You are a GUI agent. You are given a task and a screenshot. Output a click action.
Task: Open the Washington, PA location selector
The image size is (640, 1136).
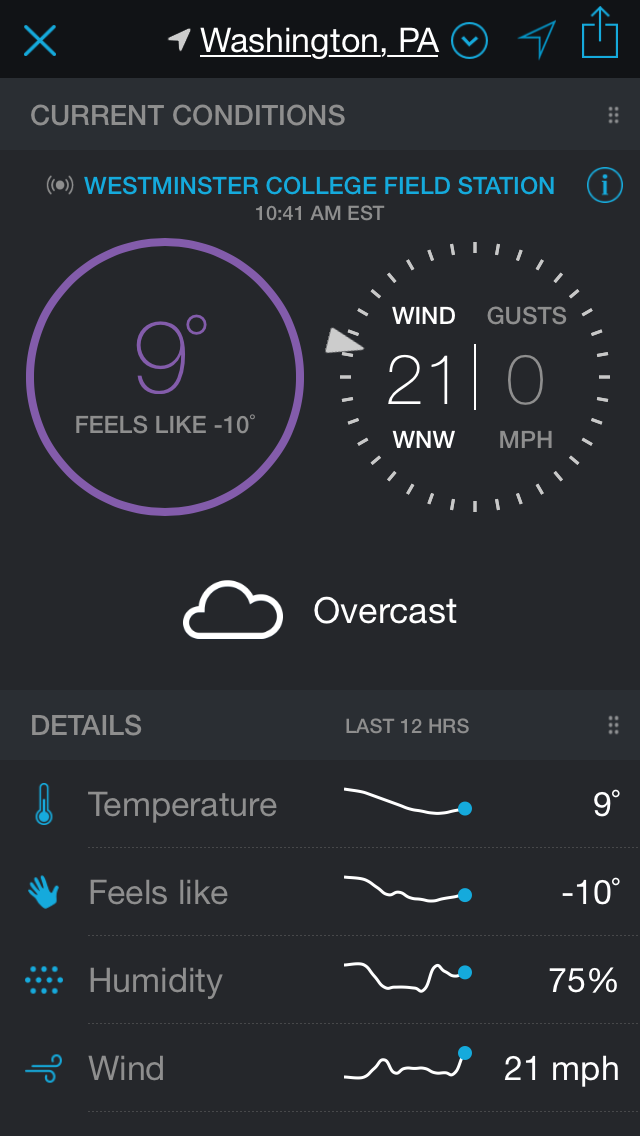(x=320, y=41)
